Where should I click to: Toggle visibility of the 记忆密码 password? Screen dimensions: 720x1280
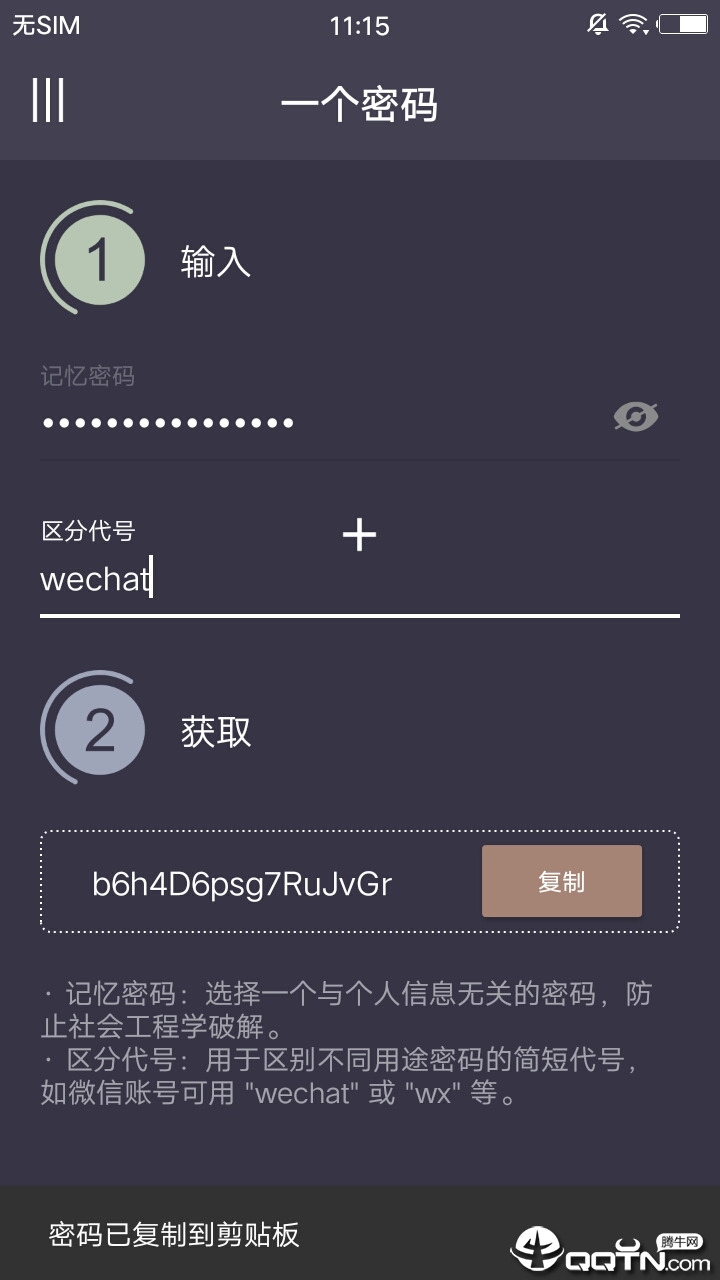click(636, 416)
